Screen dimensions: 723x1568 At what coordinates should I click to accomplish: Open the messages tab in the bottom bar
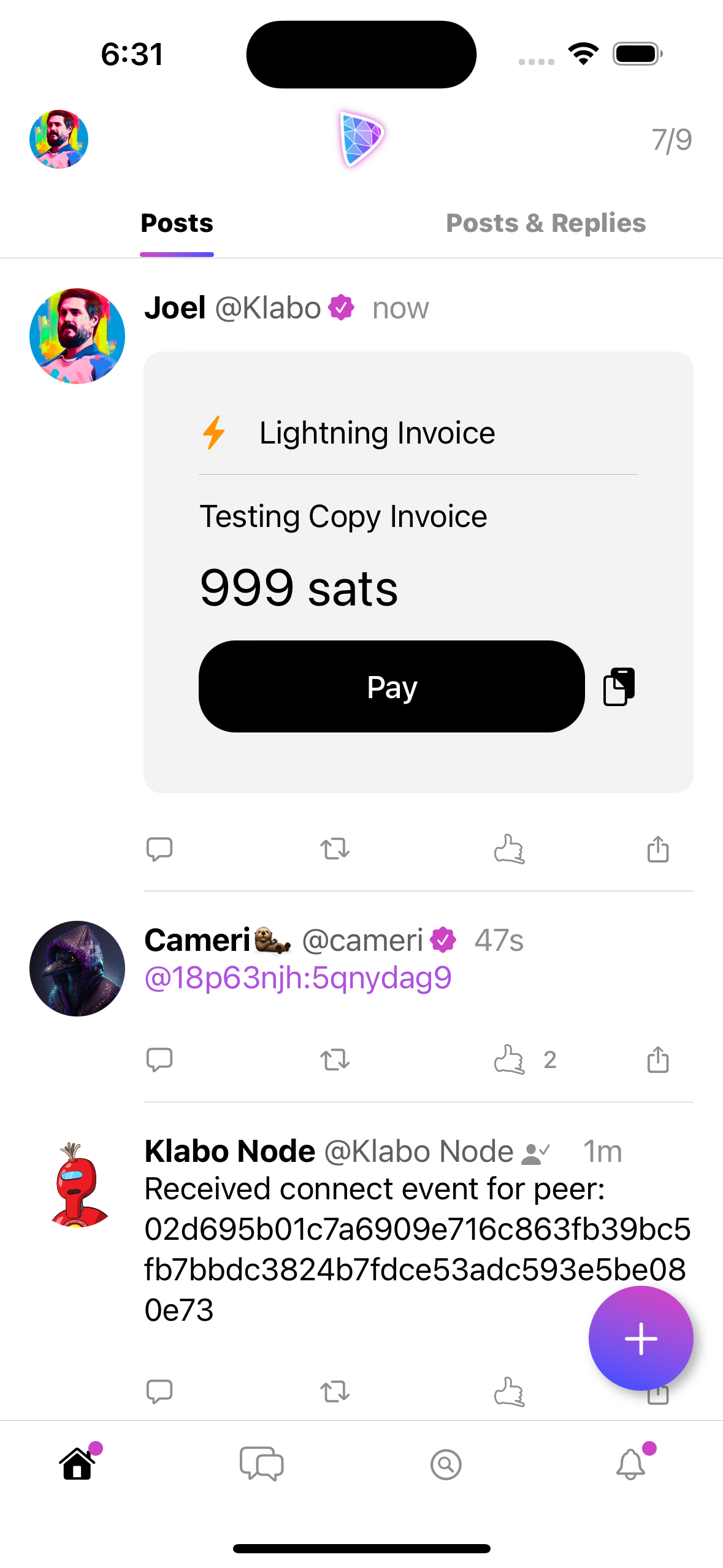(x=262, y=1464)
